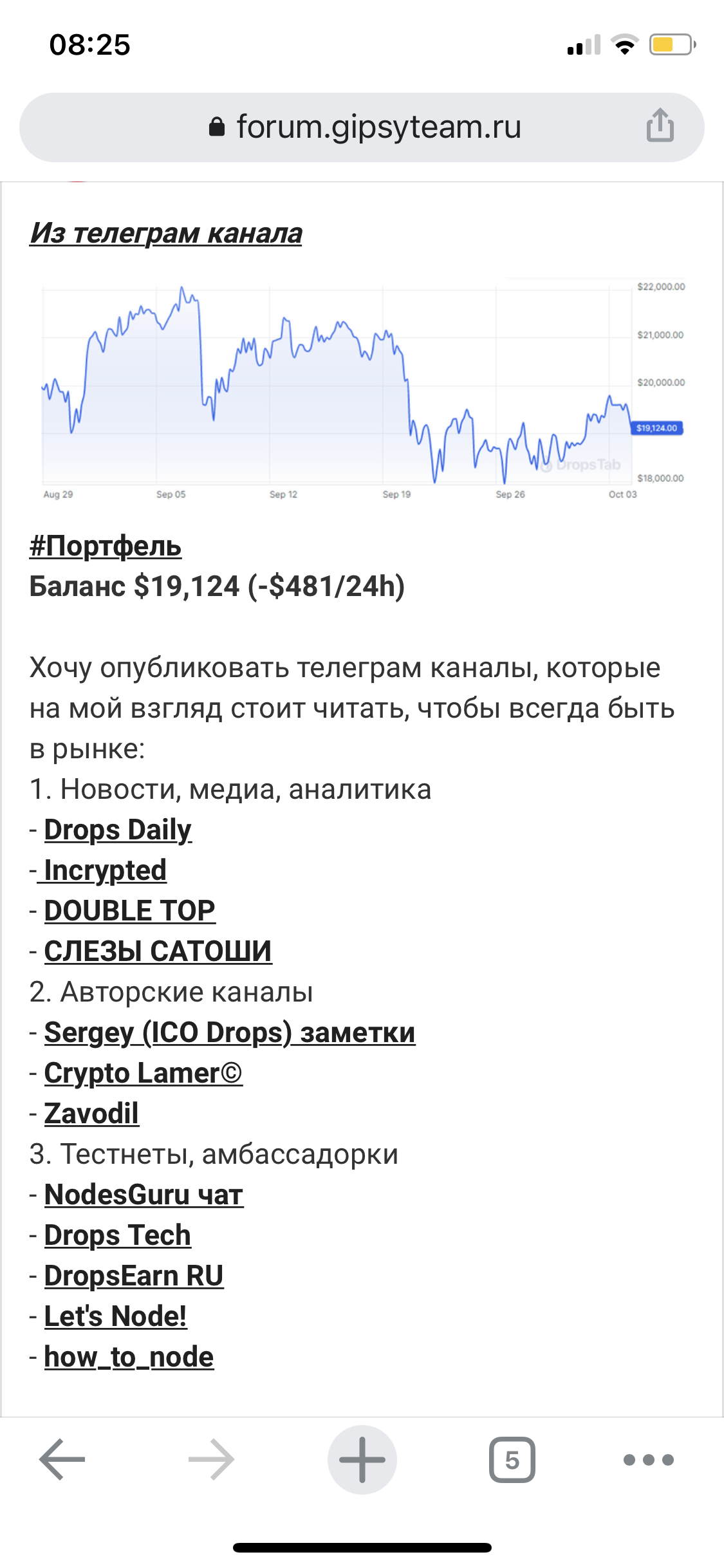Open the Из телеграм канала link

[x=165, y=233]
